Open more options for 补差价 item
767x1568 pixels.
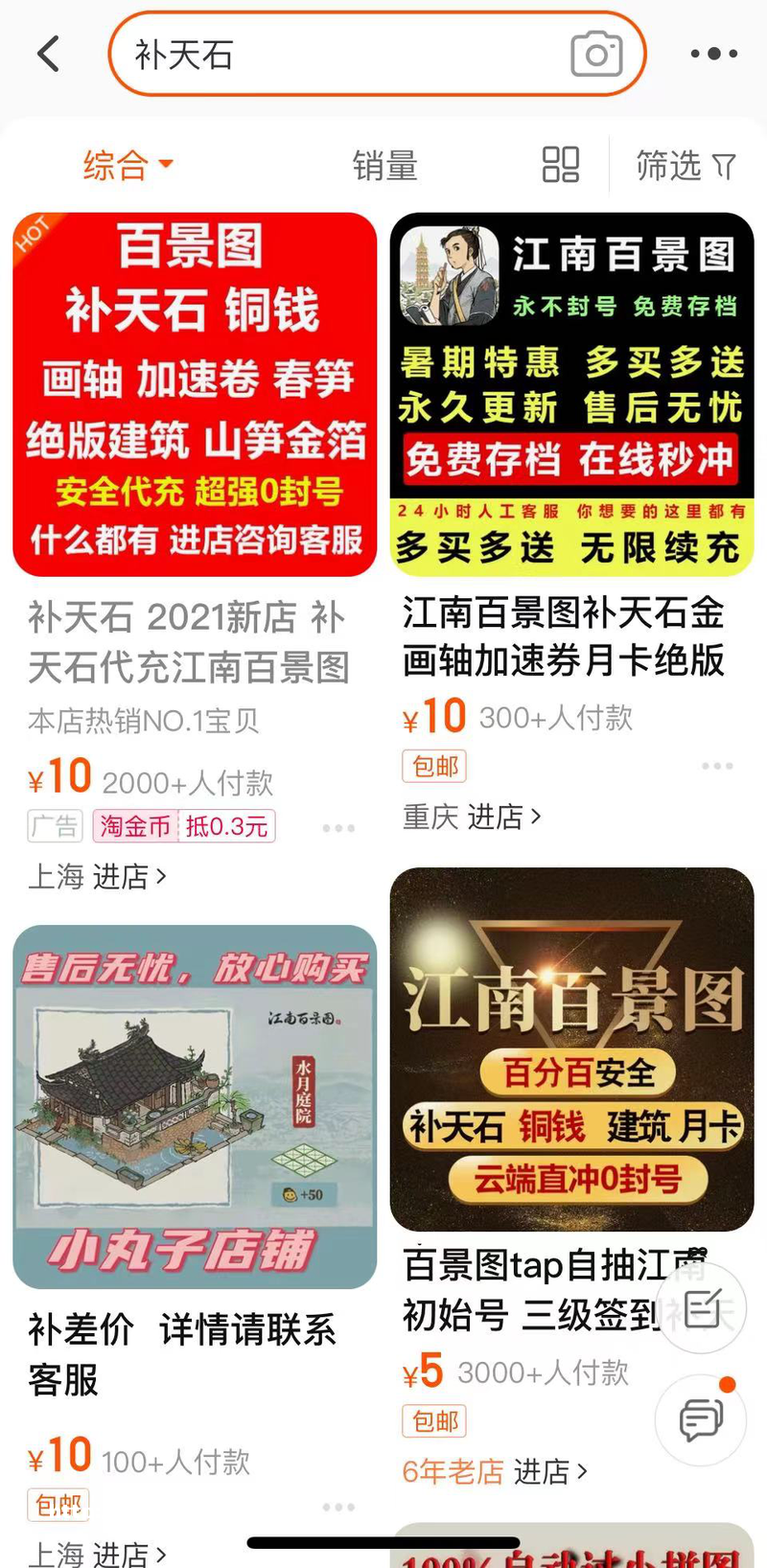pos(338,1508)
